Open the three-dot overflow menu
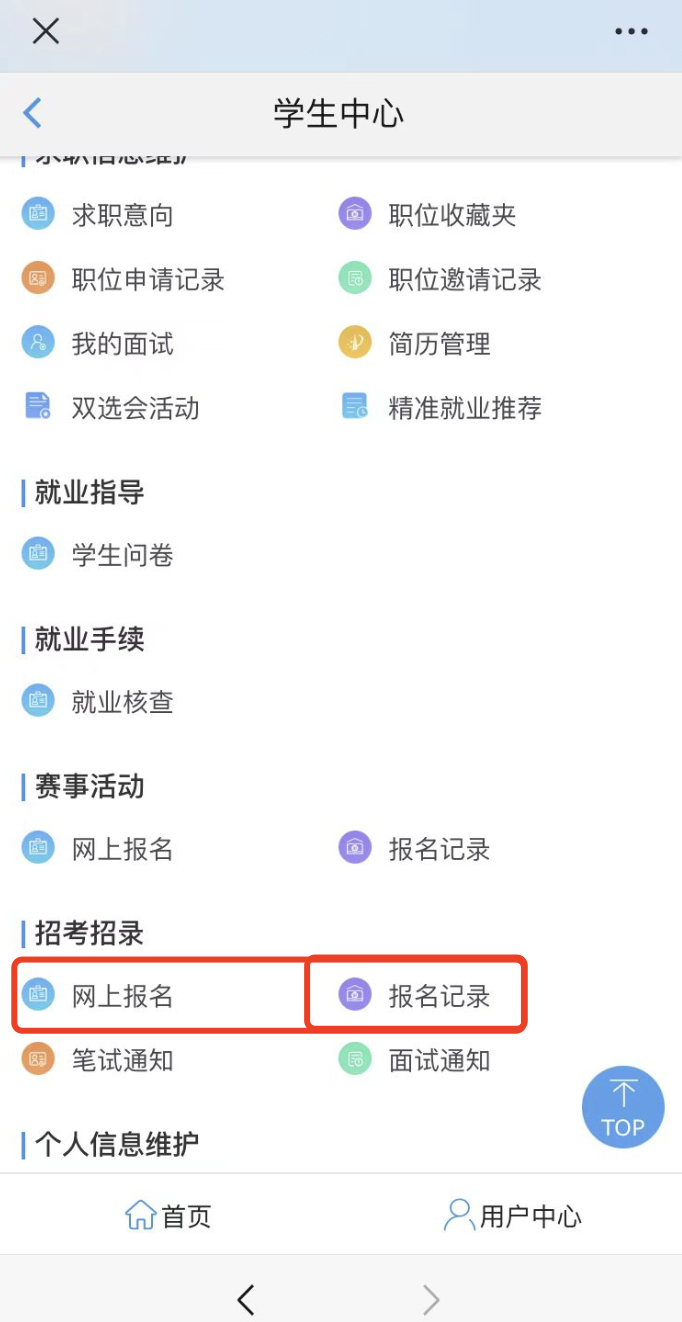The image size is (682, 1322). pos(631,32)
